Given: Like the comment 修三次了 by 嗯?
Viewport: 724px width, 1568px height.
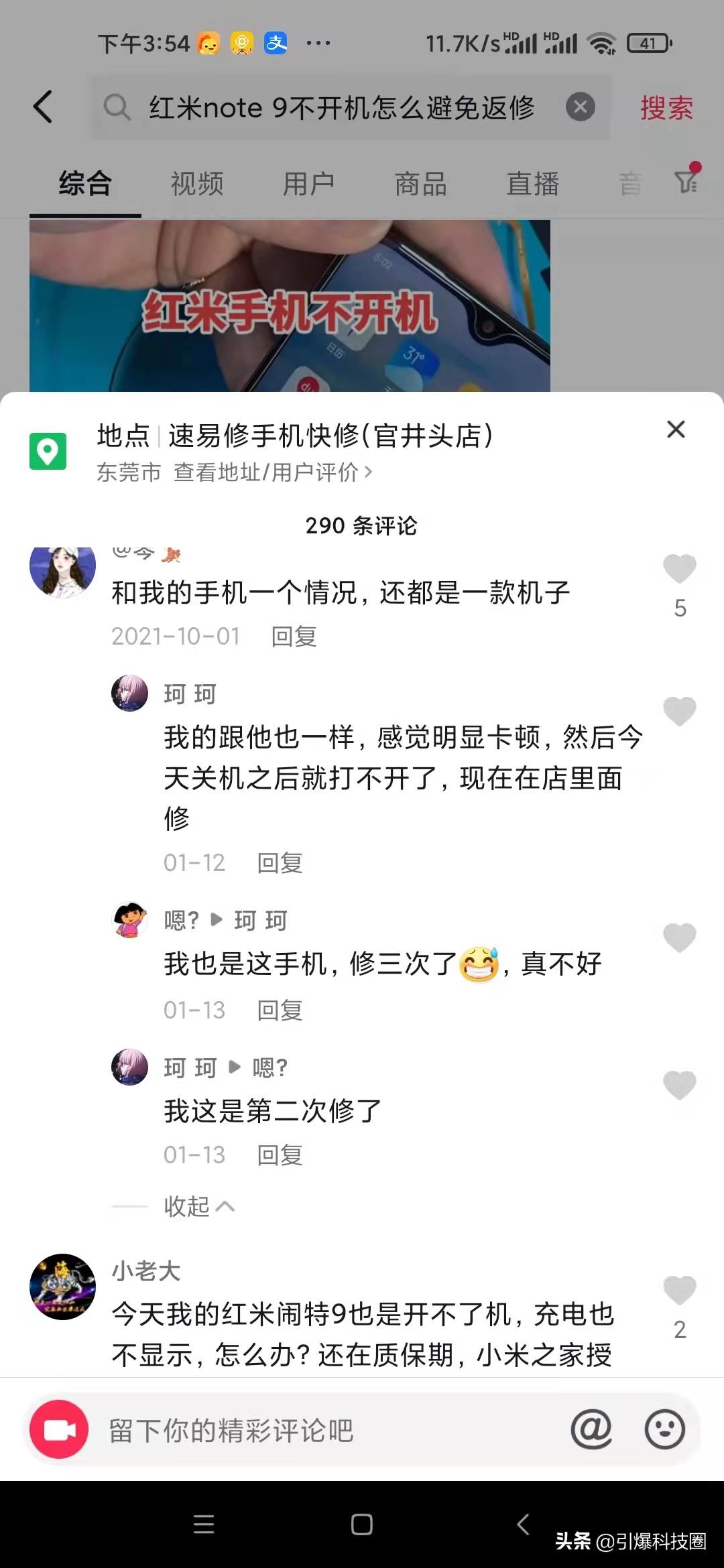Looking at the screenshot, I should tap(679, 937).
